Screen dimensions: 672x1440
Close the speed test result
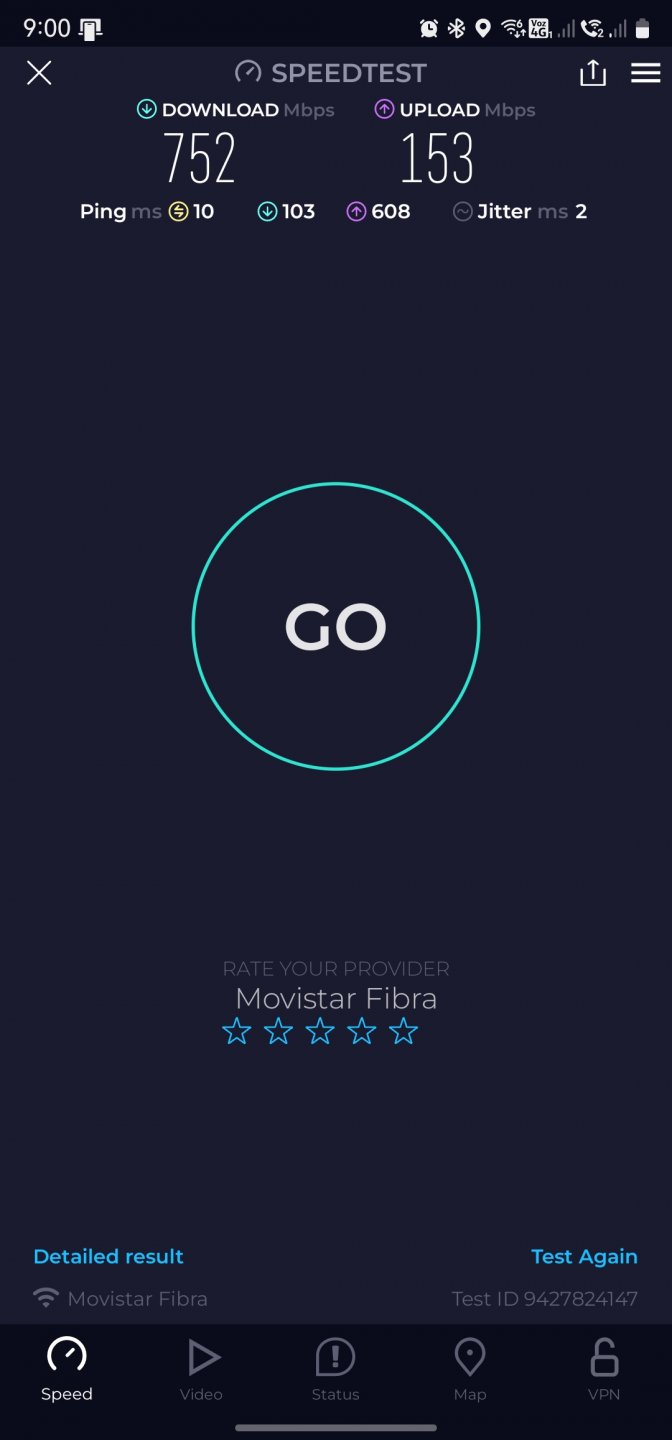pos(39,72)
